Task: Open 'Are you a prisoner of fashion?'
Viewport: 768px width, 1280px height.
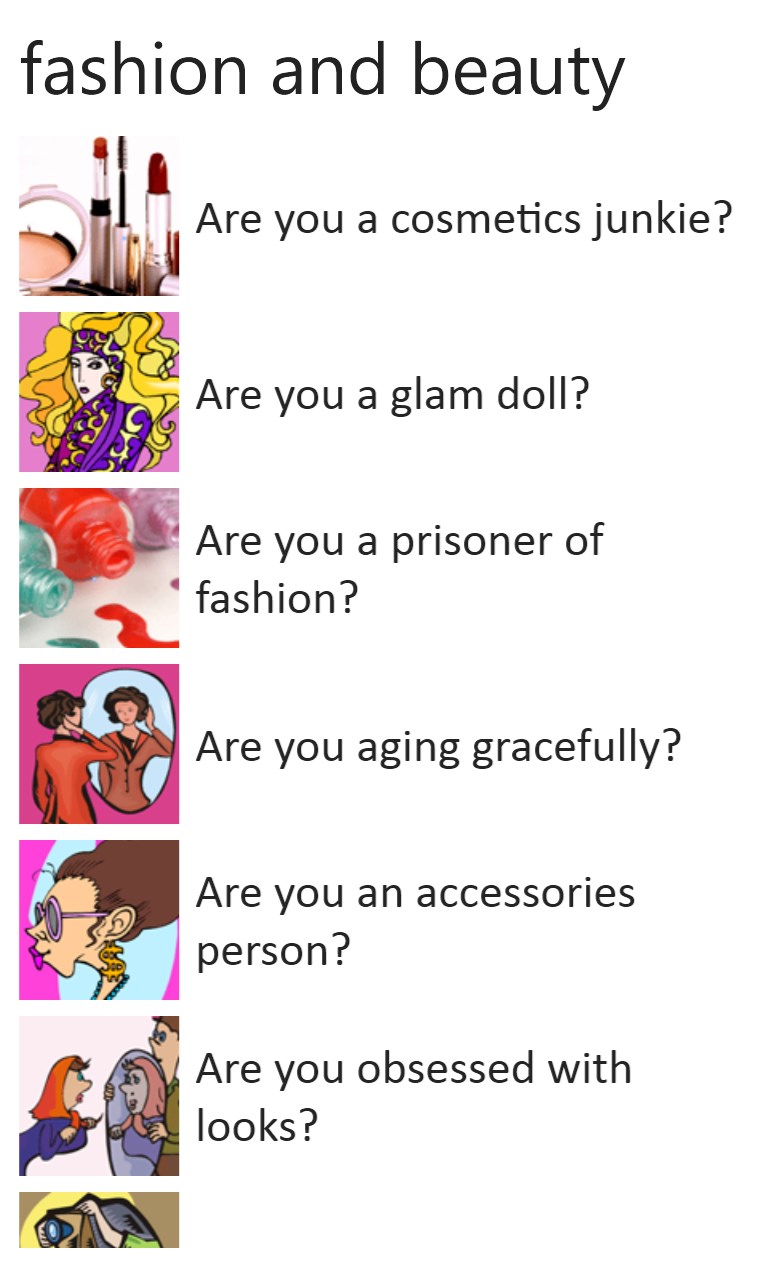Action: tap(398, 568)
